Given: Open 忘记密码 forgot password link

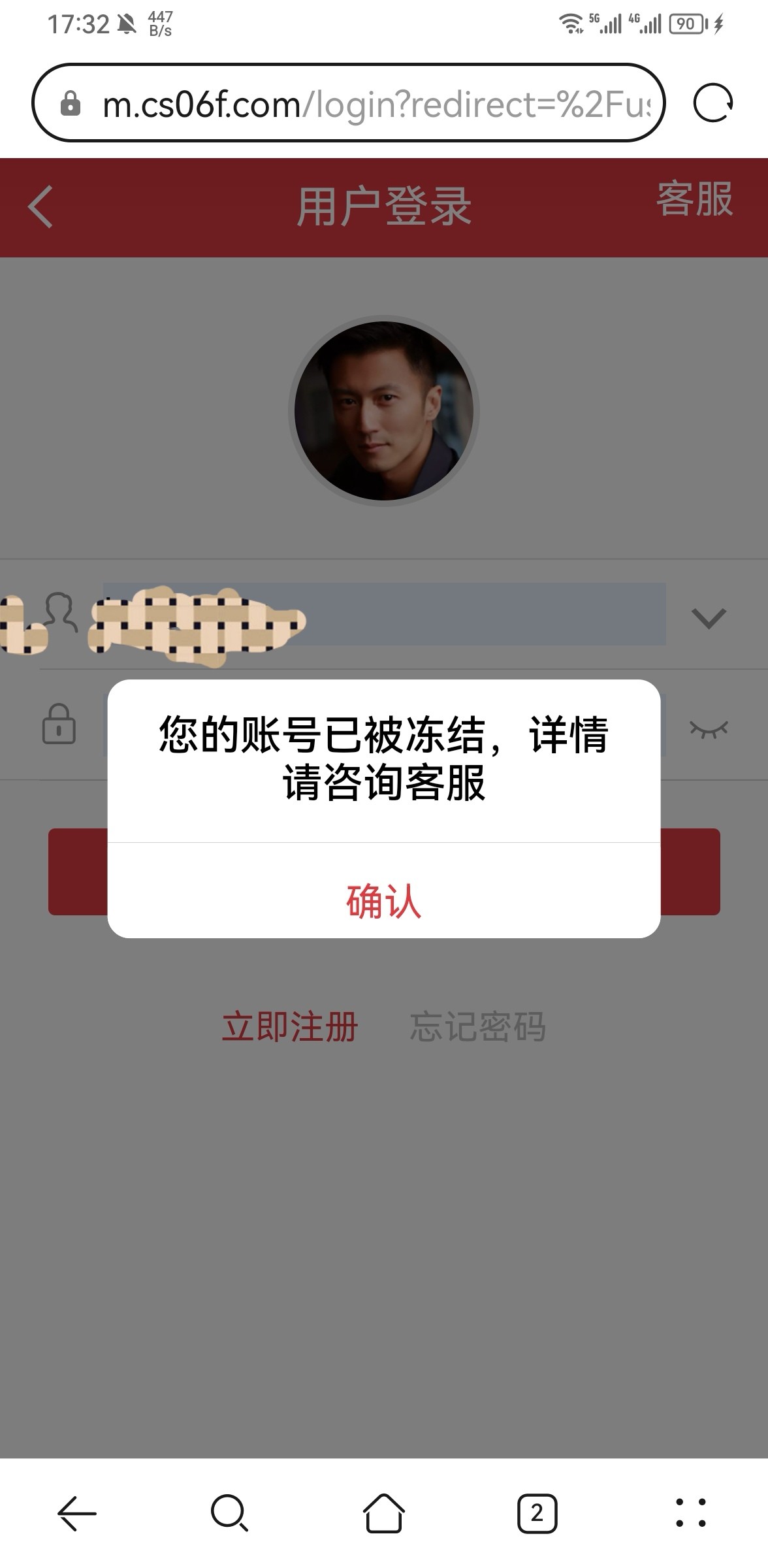Looking at the screenshot, I should pos(477,1026).
